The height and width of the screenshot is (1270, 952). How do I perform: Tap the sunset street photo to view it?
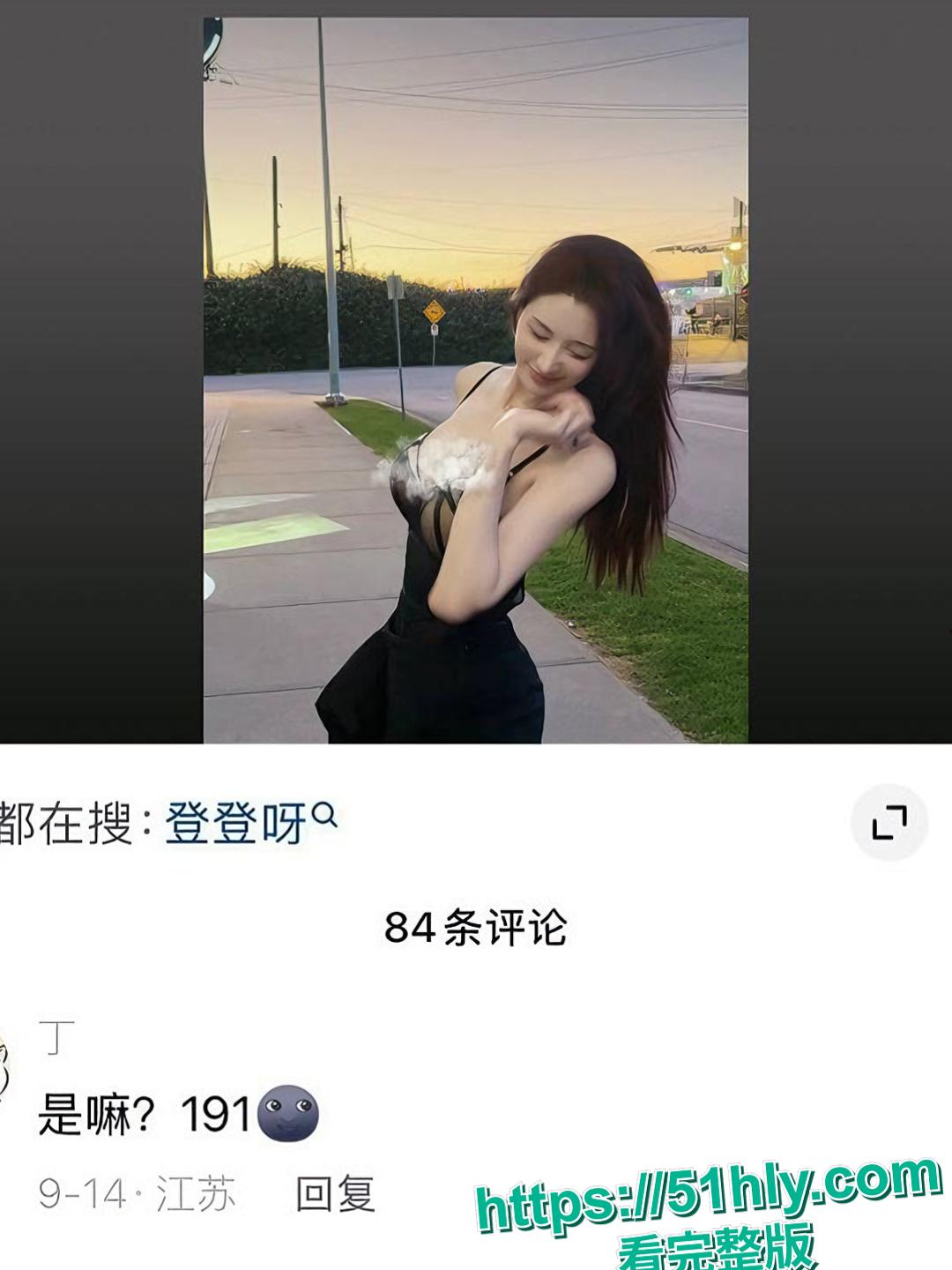click(x=476, y=370)
